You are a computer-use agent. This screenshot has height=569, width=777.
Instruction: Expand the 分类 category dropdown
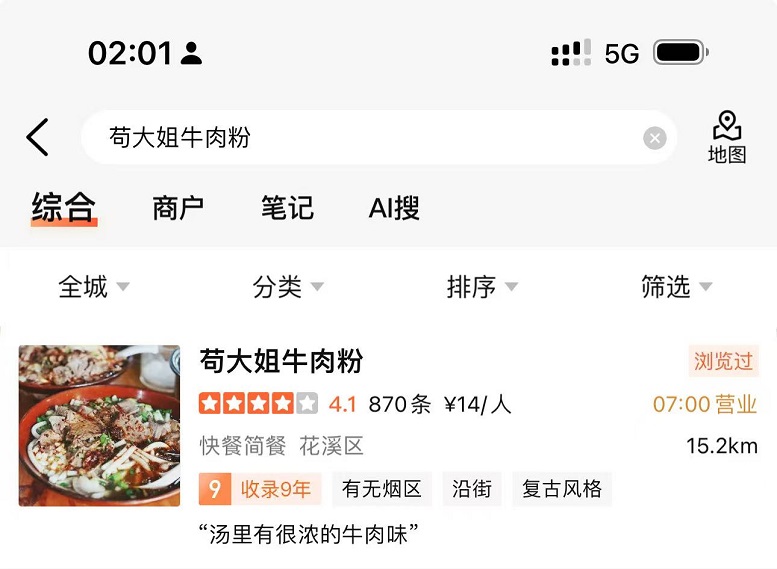[288, 287]
